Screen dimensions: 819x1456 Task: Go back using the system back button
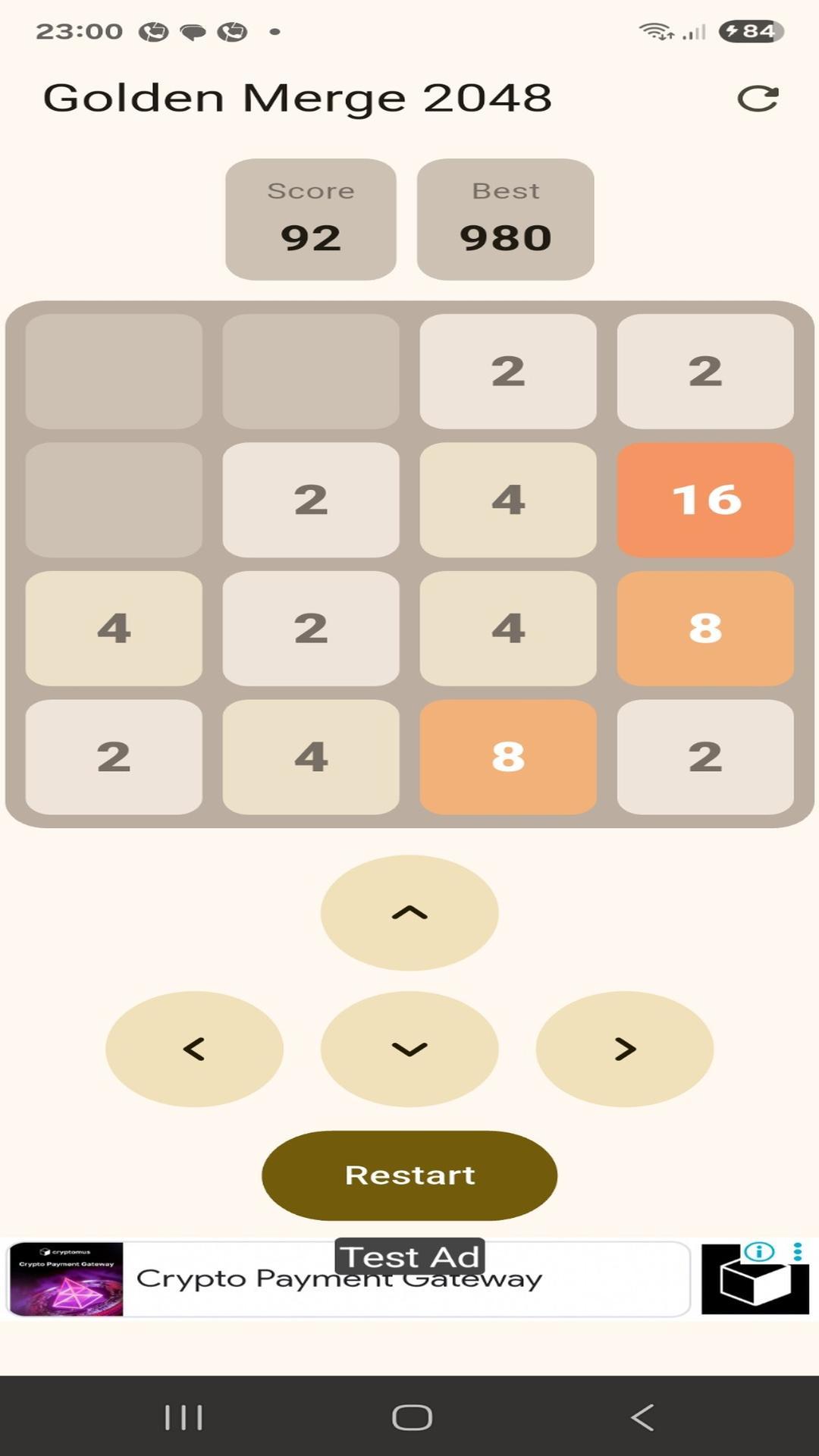point(642,1417)
